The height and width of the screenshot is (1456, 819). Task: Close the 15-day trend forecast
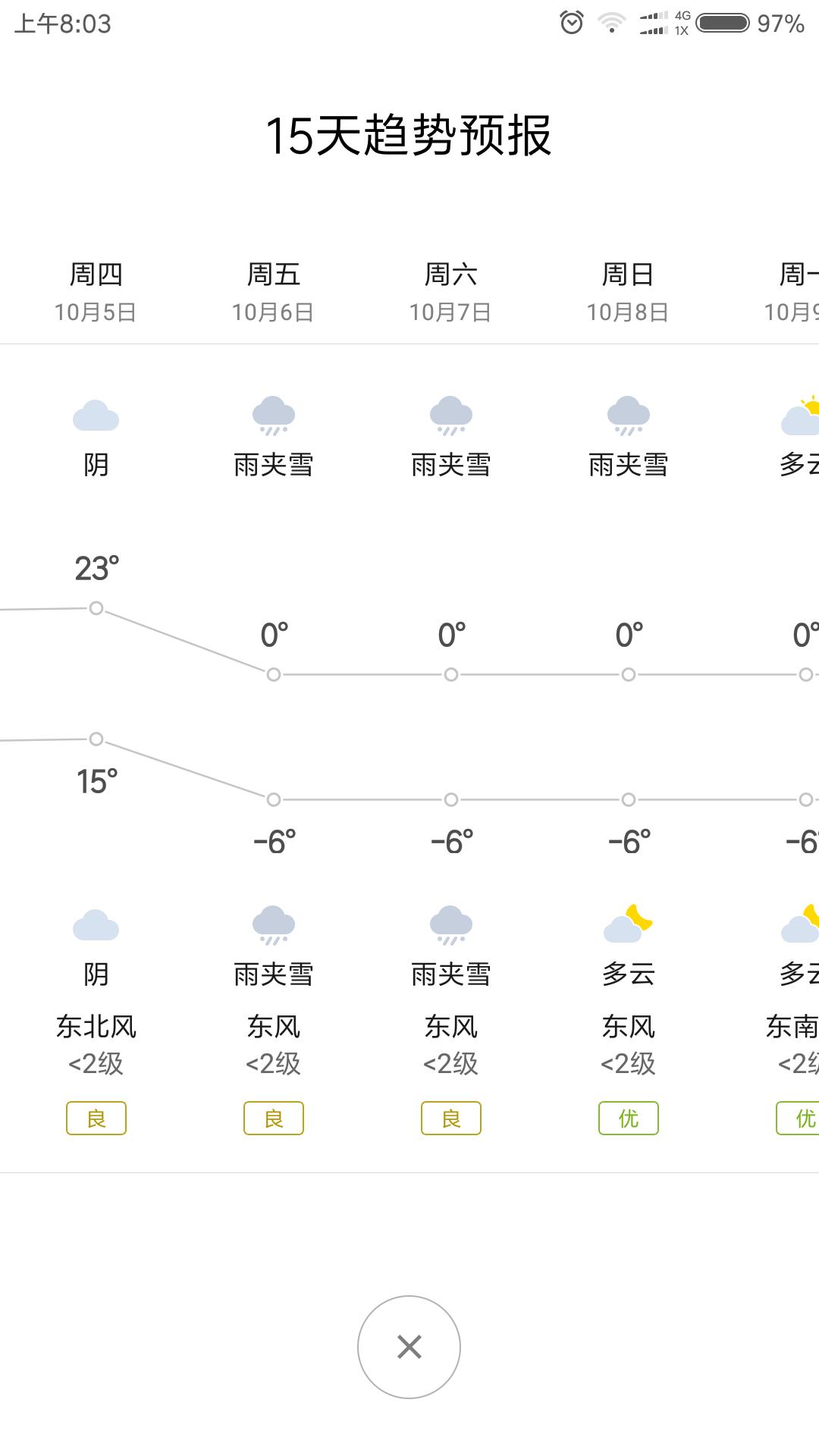click(409, 1347)
